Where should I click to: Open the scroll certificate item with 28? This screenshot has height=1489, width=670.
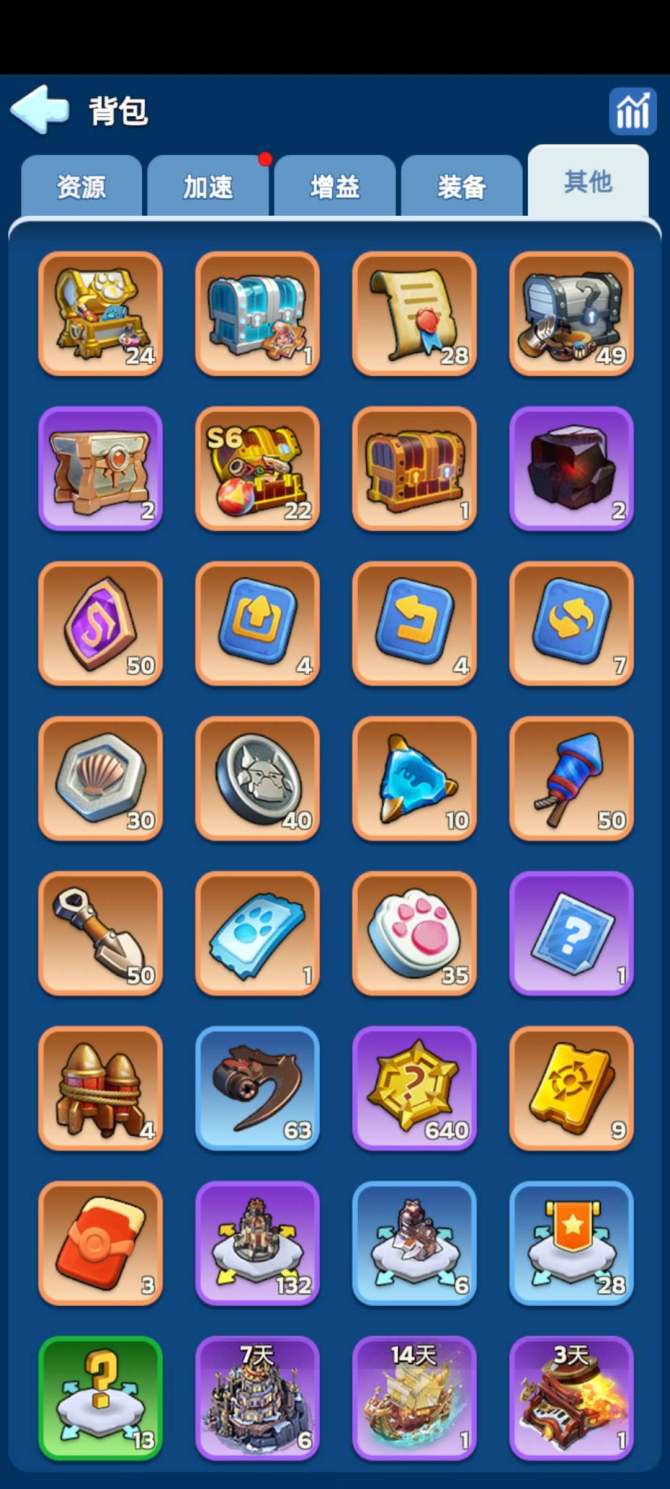tap(414, 313)
